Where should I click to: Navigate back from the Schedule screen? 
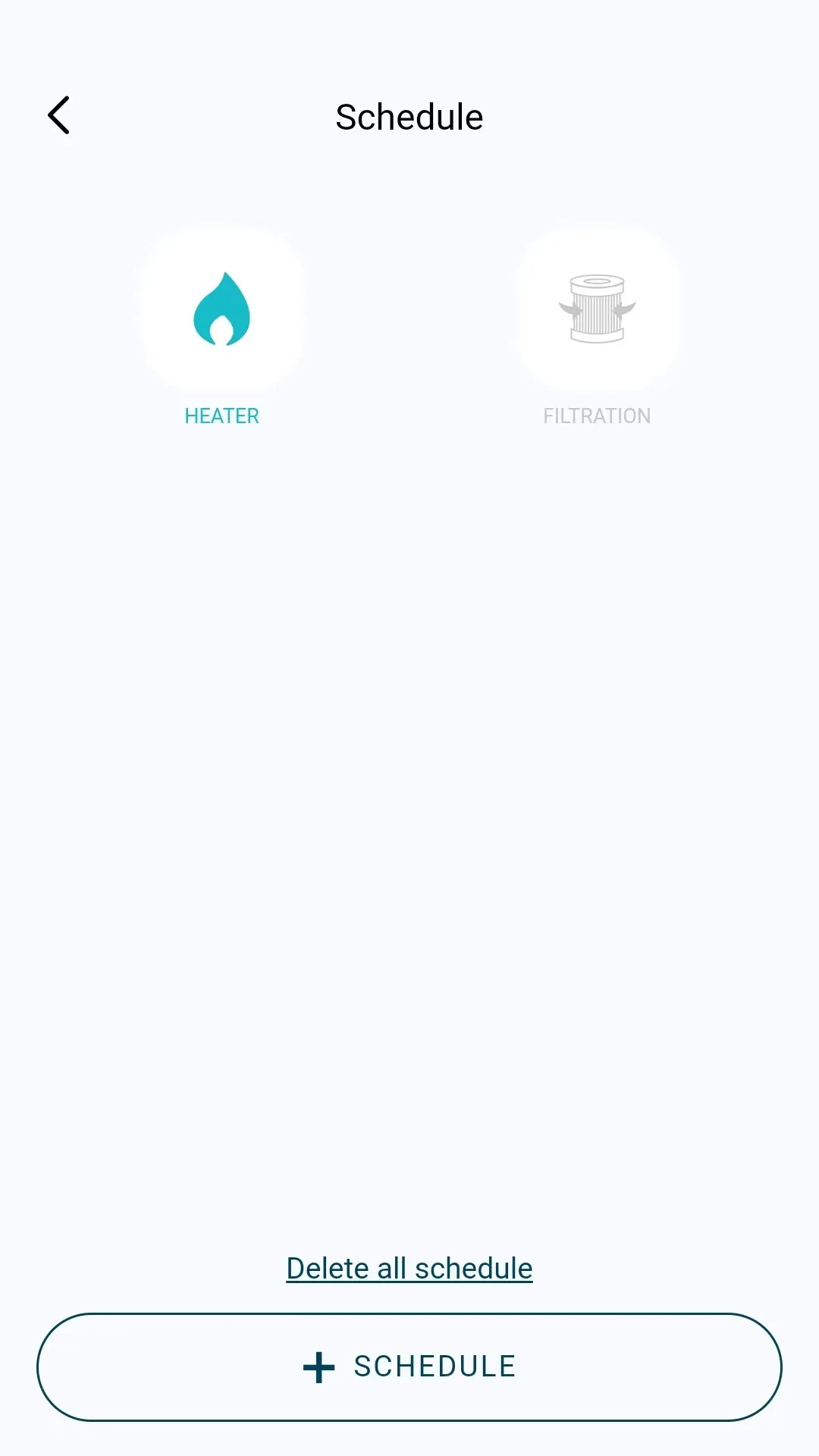[x=59, y=115]
